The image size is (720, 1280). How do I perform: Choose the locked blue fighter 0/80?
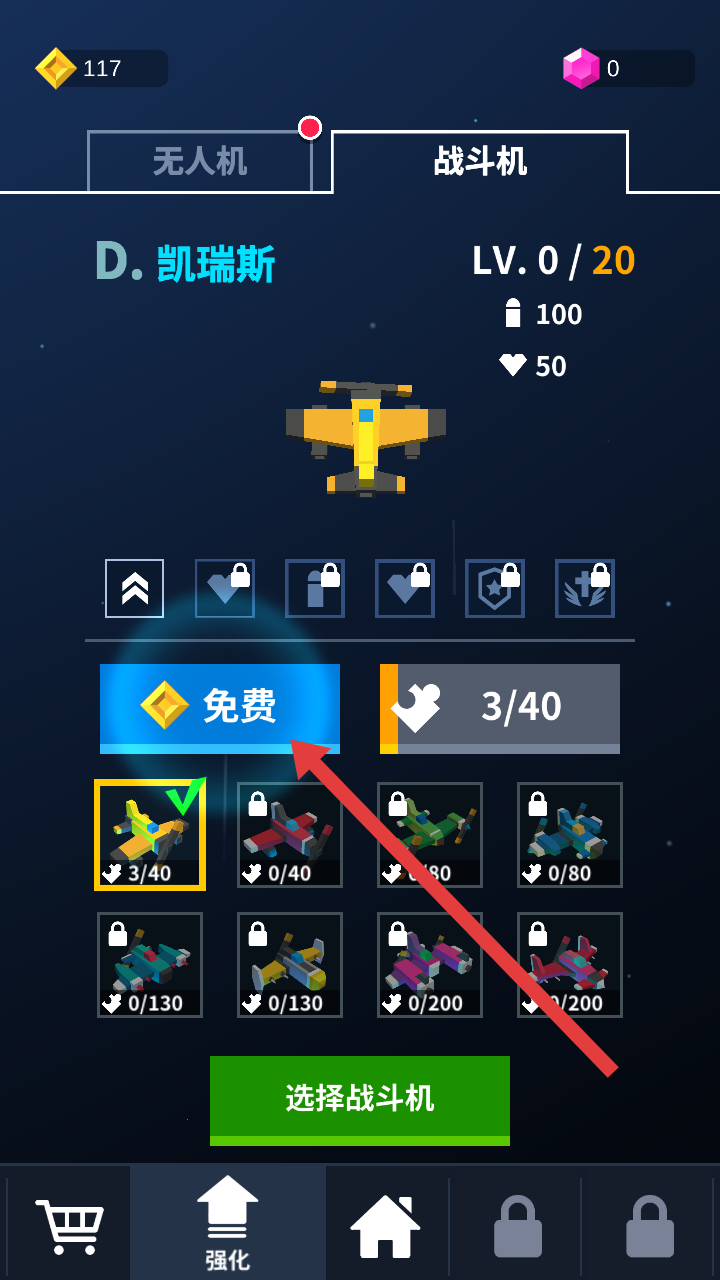tap(570, 835)
